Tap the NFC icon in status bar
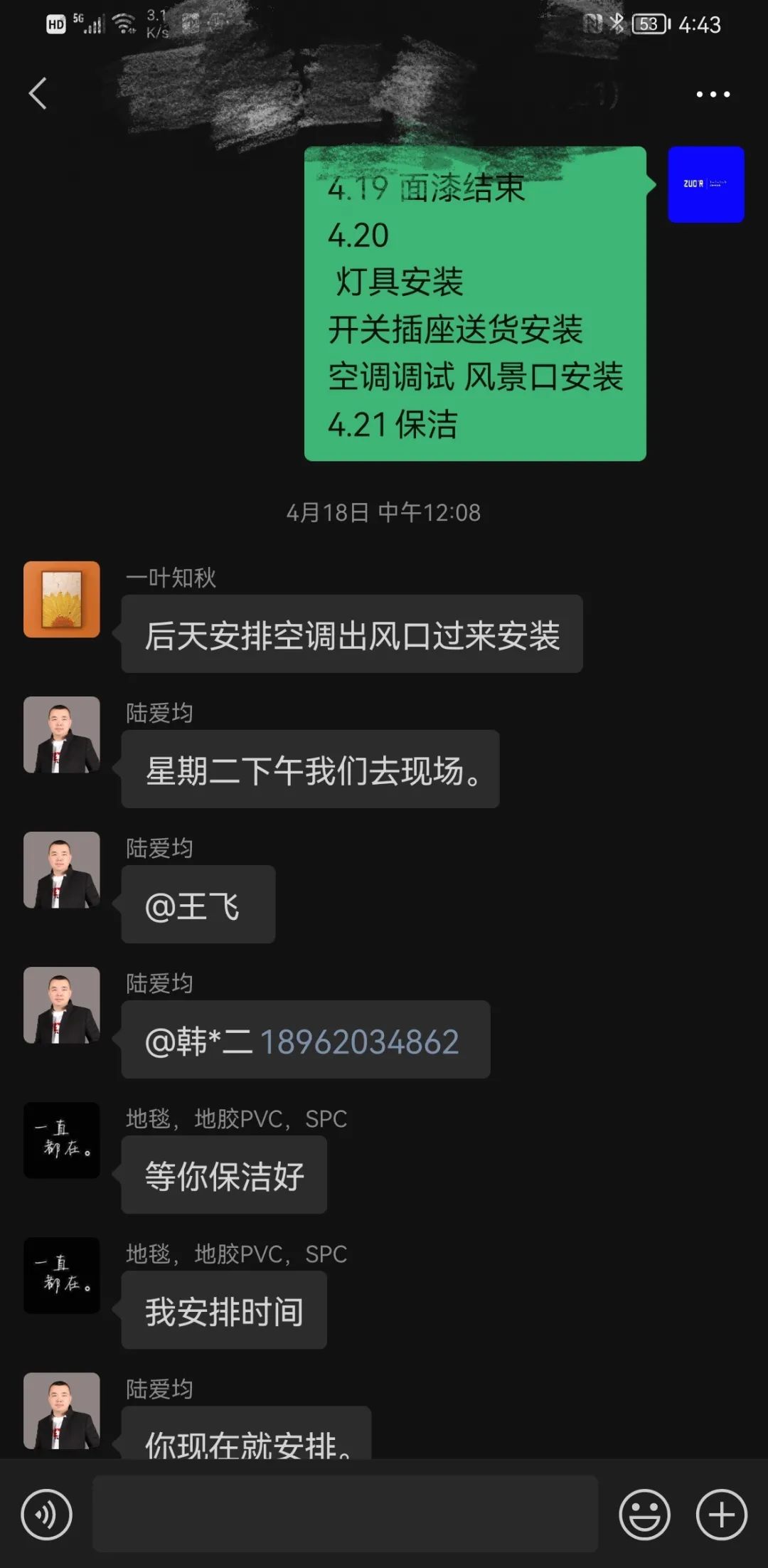 coord(592,23)
